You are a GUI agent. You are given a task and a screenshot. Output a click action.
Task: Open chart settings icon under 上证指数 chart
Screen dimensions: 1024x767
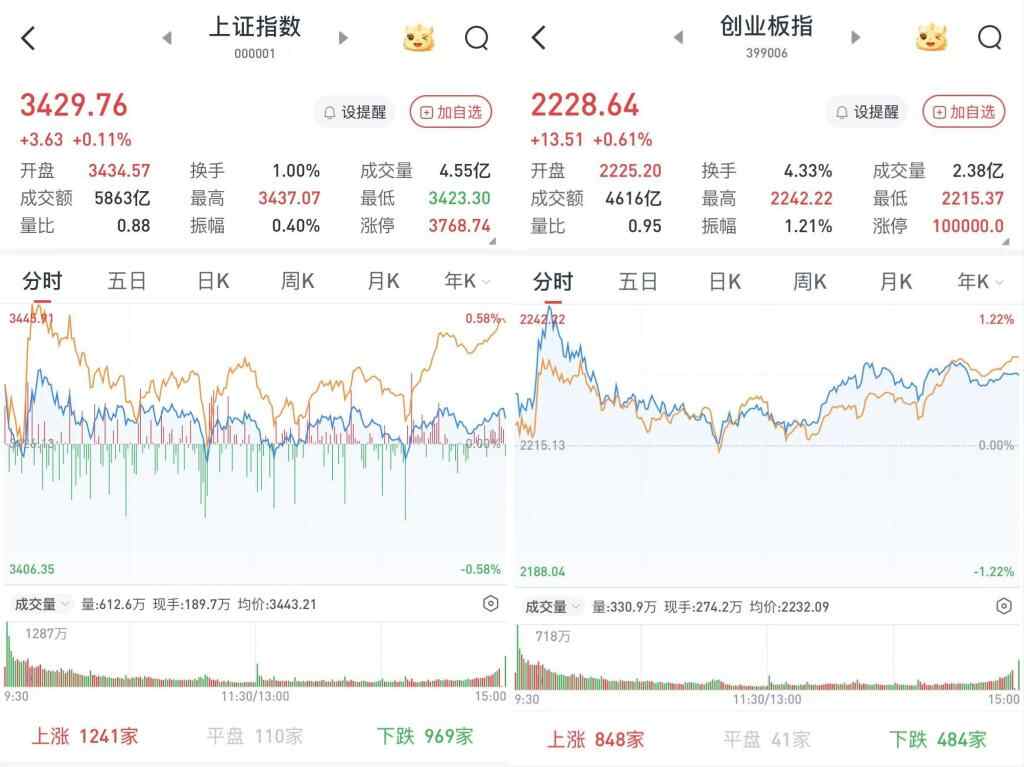coord(490,604)
